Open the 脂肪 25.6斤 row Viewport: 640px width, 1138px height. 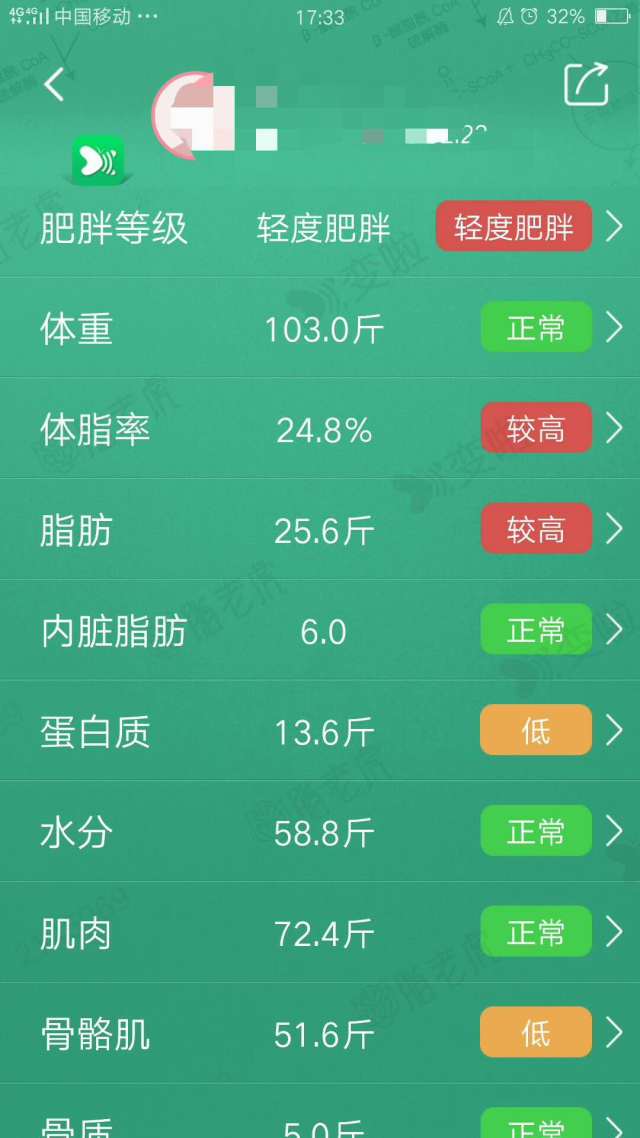(x=320, y=529)
